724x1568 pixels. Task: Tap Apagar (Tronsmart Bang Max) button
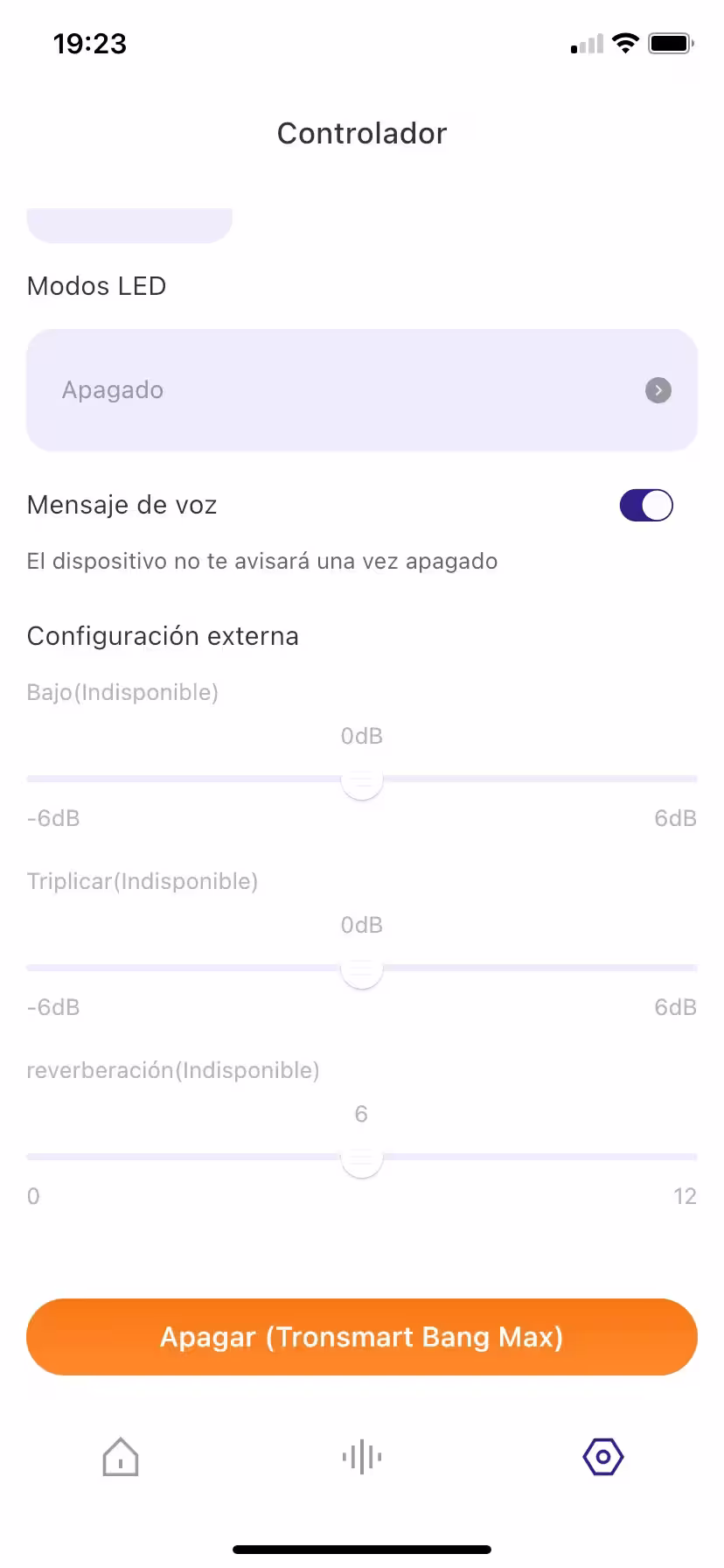coord(362,1337)
